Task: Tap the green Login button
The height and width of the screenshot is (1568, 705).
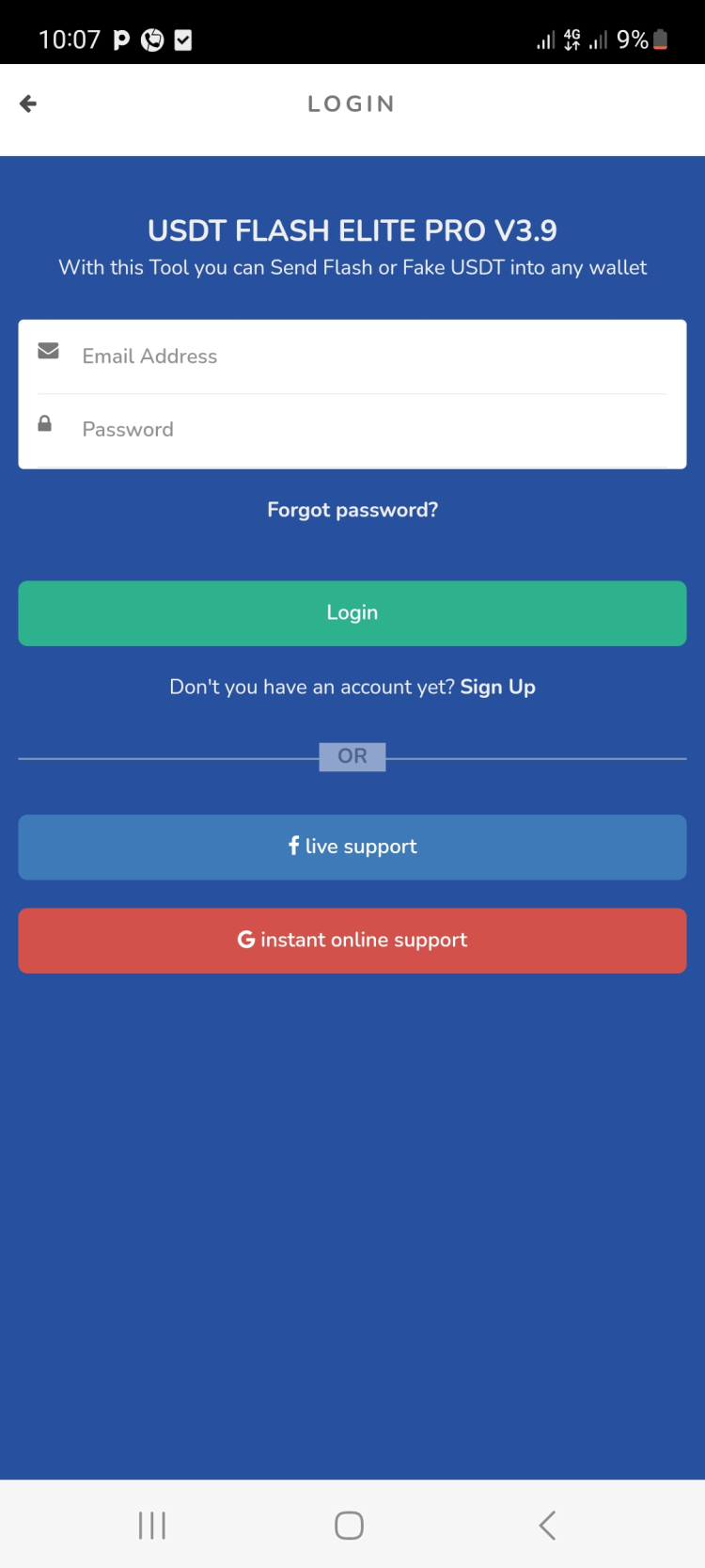Action: 352,613
